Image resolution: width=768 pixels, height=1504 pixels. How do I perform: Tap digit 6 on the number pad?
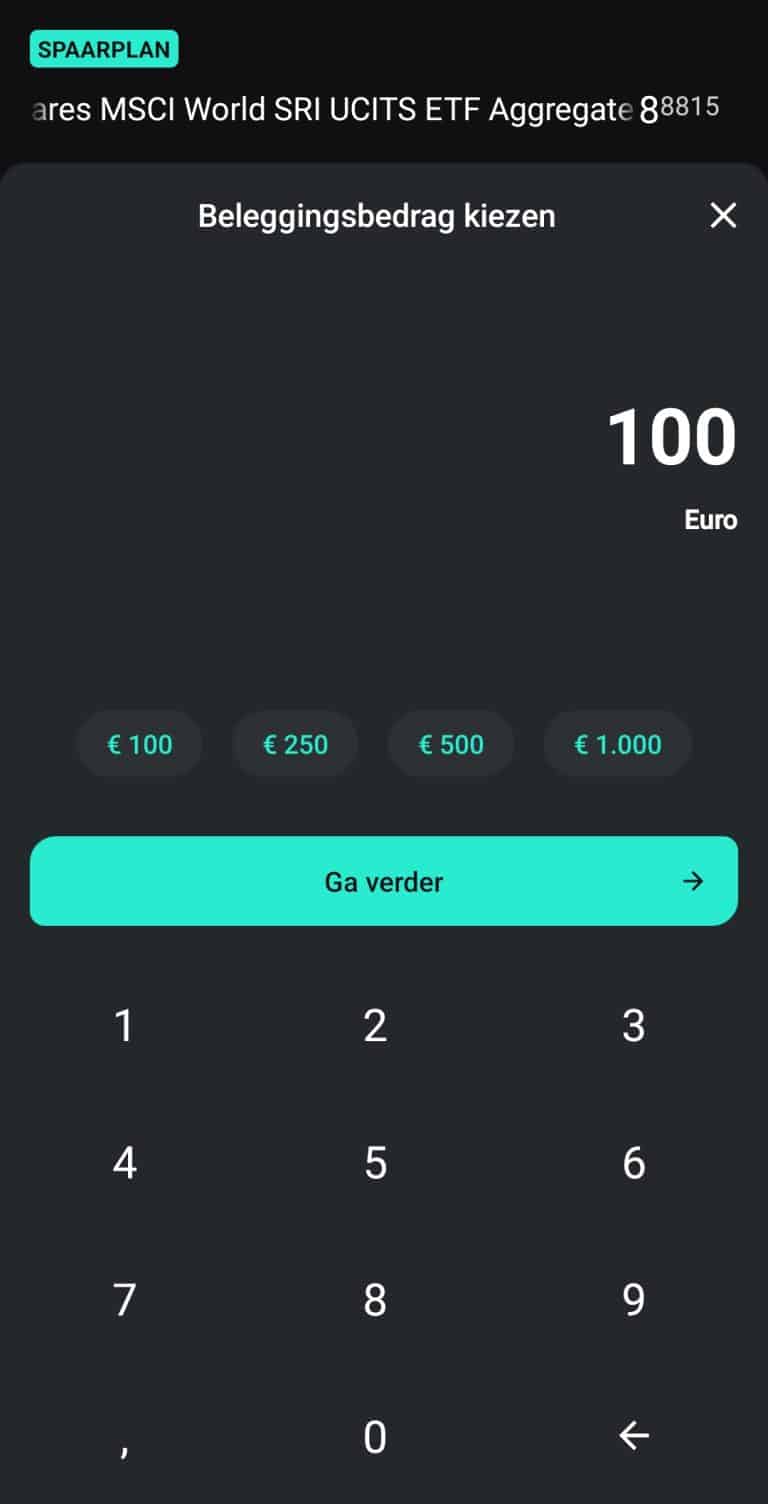click(x=633, y=1162)
